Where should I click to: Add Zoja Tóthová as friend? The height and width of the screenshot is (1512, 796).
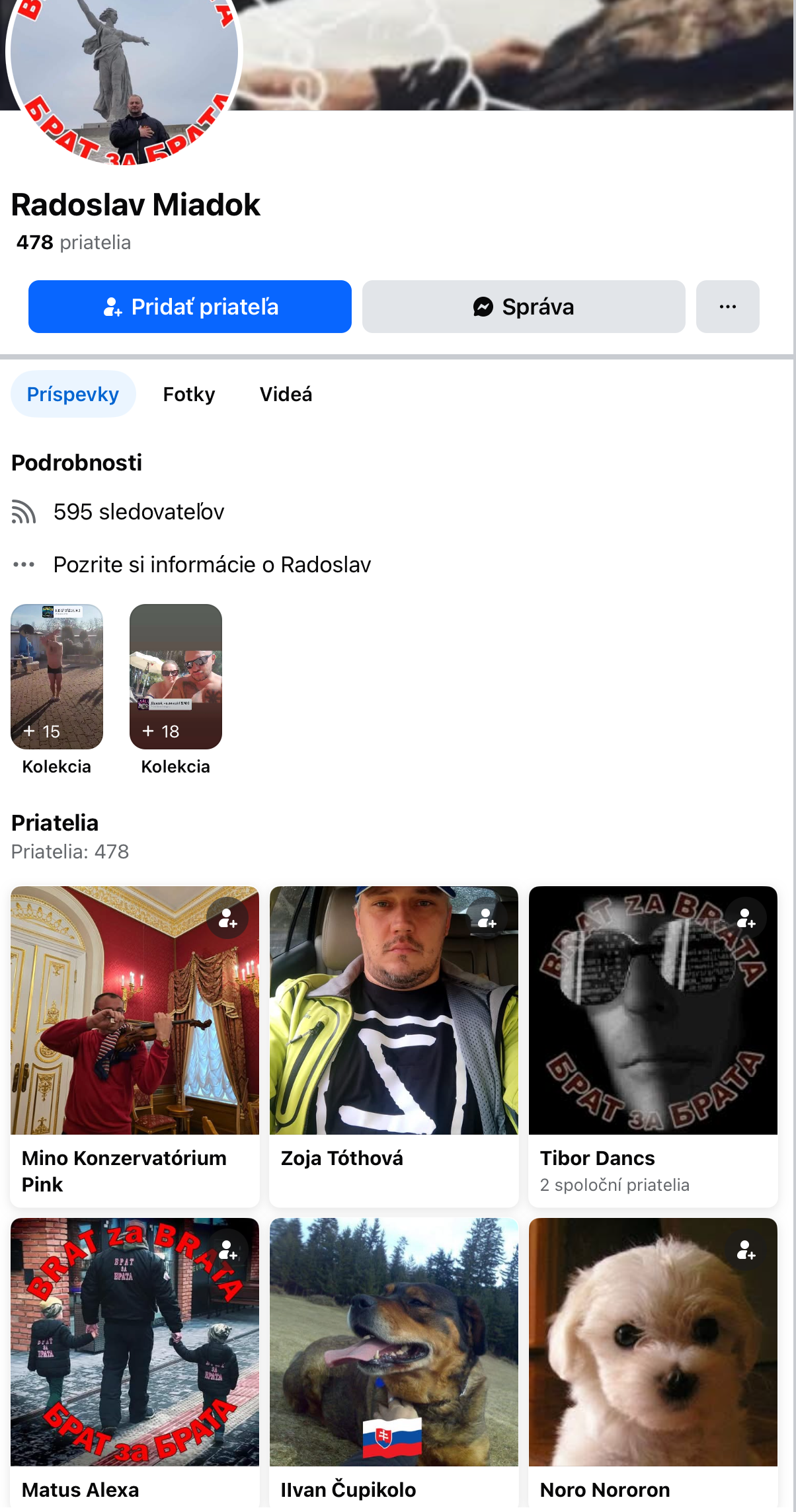487,919
